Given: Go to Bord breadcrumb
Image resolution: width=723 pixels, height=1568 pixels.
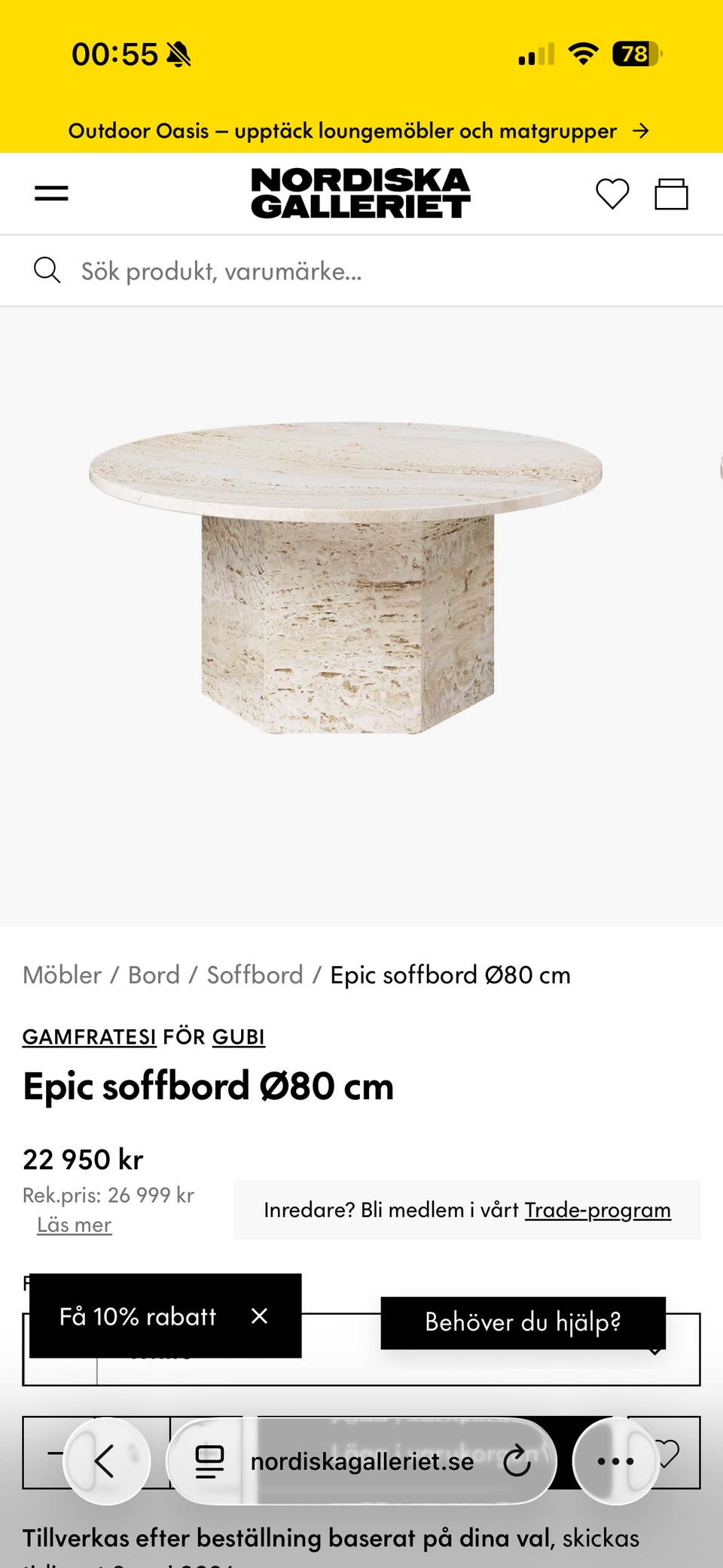Looking at the screenshot, I should point(154,975).
